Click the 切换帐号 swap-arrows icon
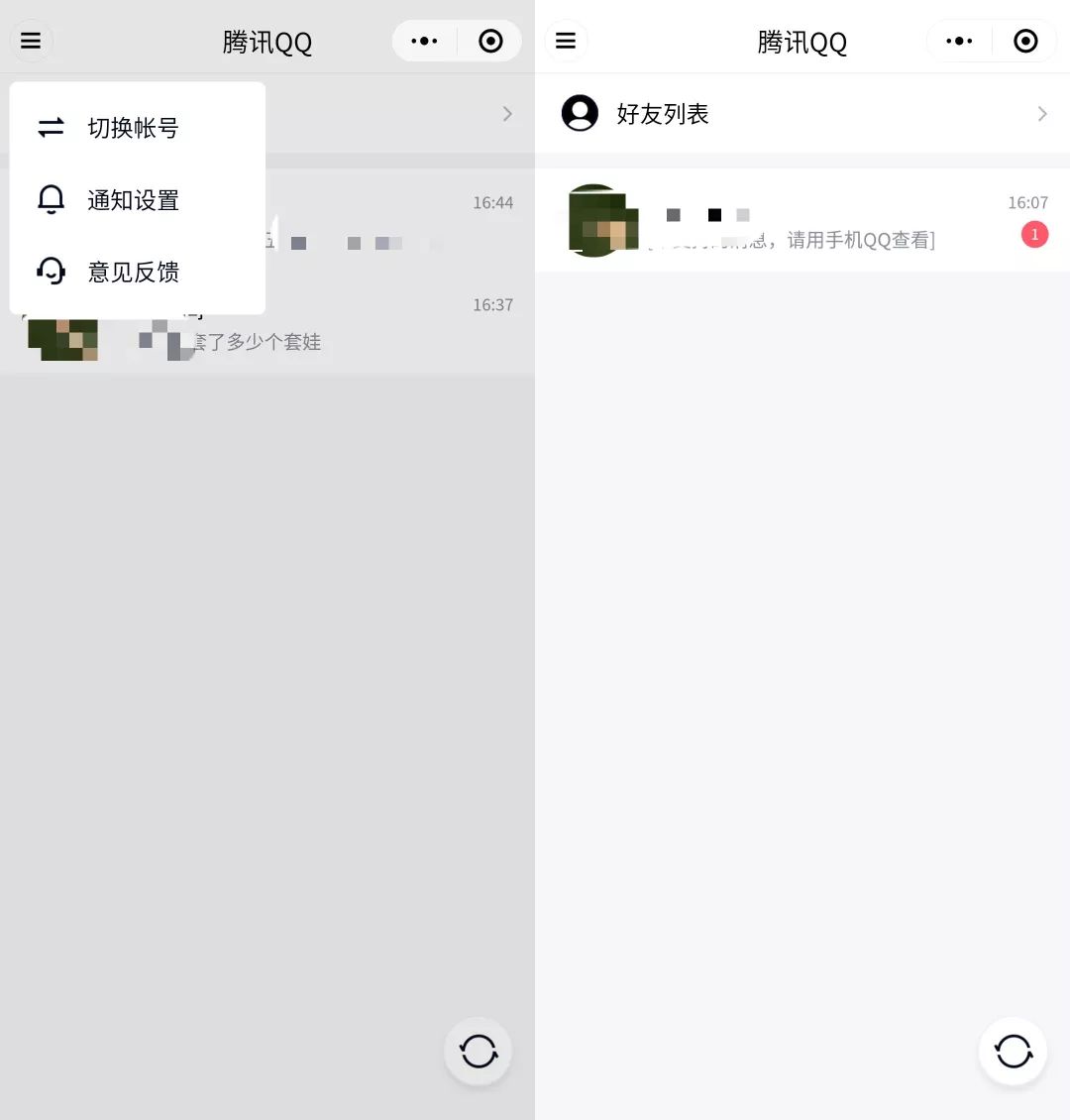Viewport: 1070px width, 1120px height. pos(51,127)
